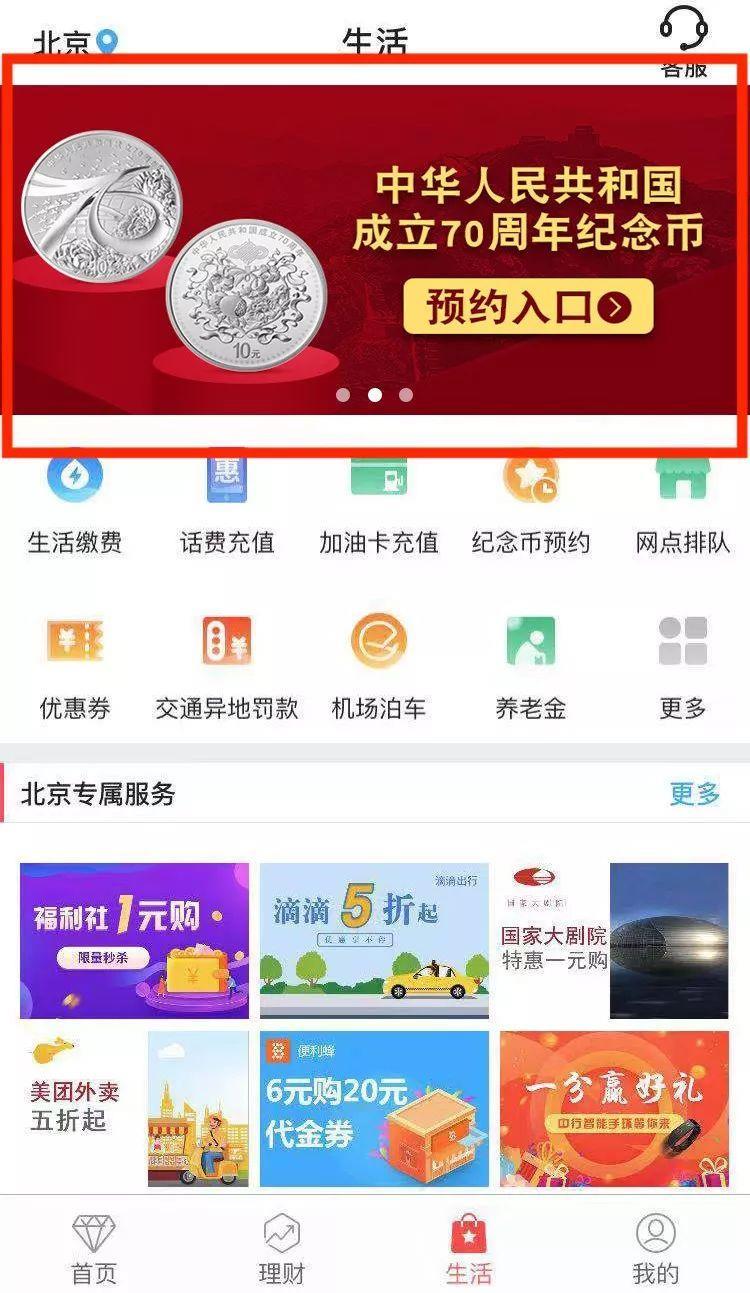Open the 国家大剧院特惠一元购 card
The image size is (750, 1293).
(614, 940)
